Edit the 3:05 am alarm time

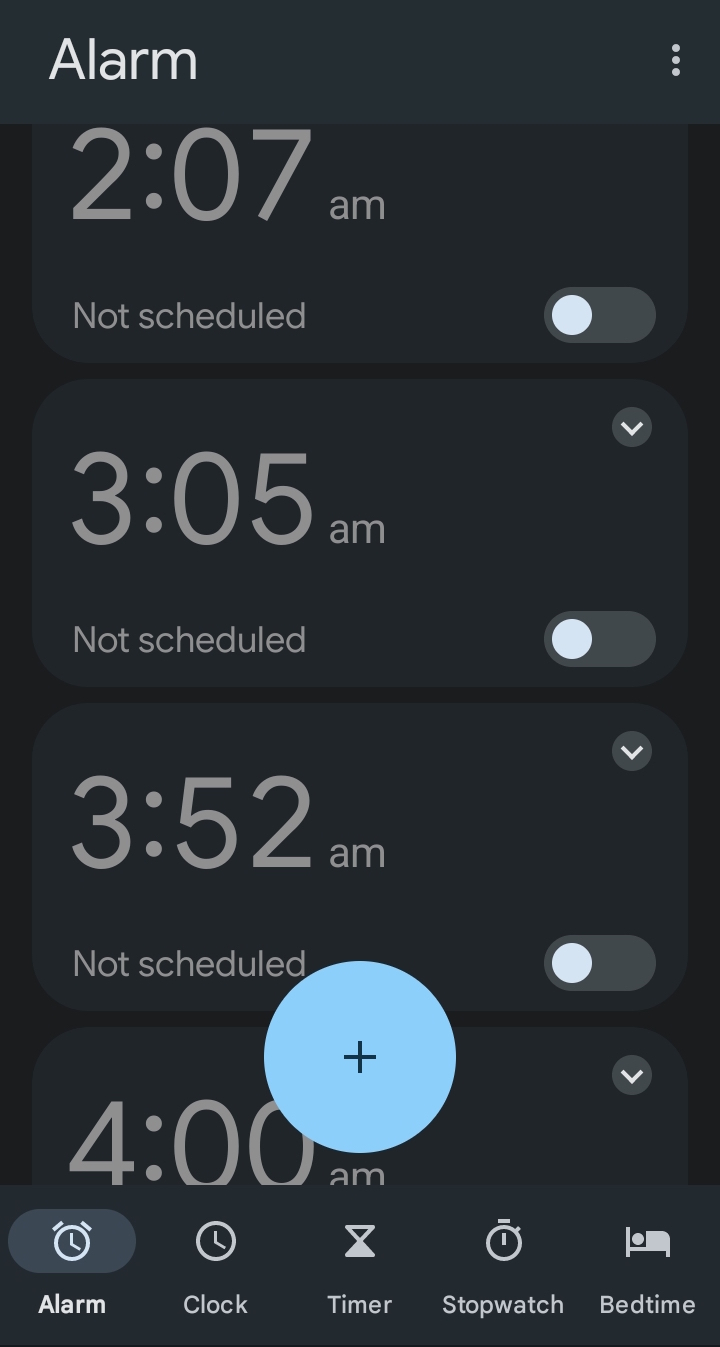click(228, 499)
